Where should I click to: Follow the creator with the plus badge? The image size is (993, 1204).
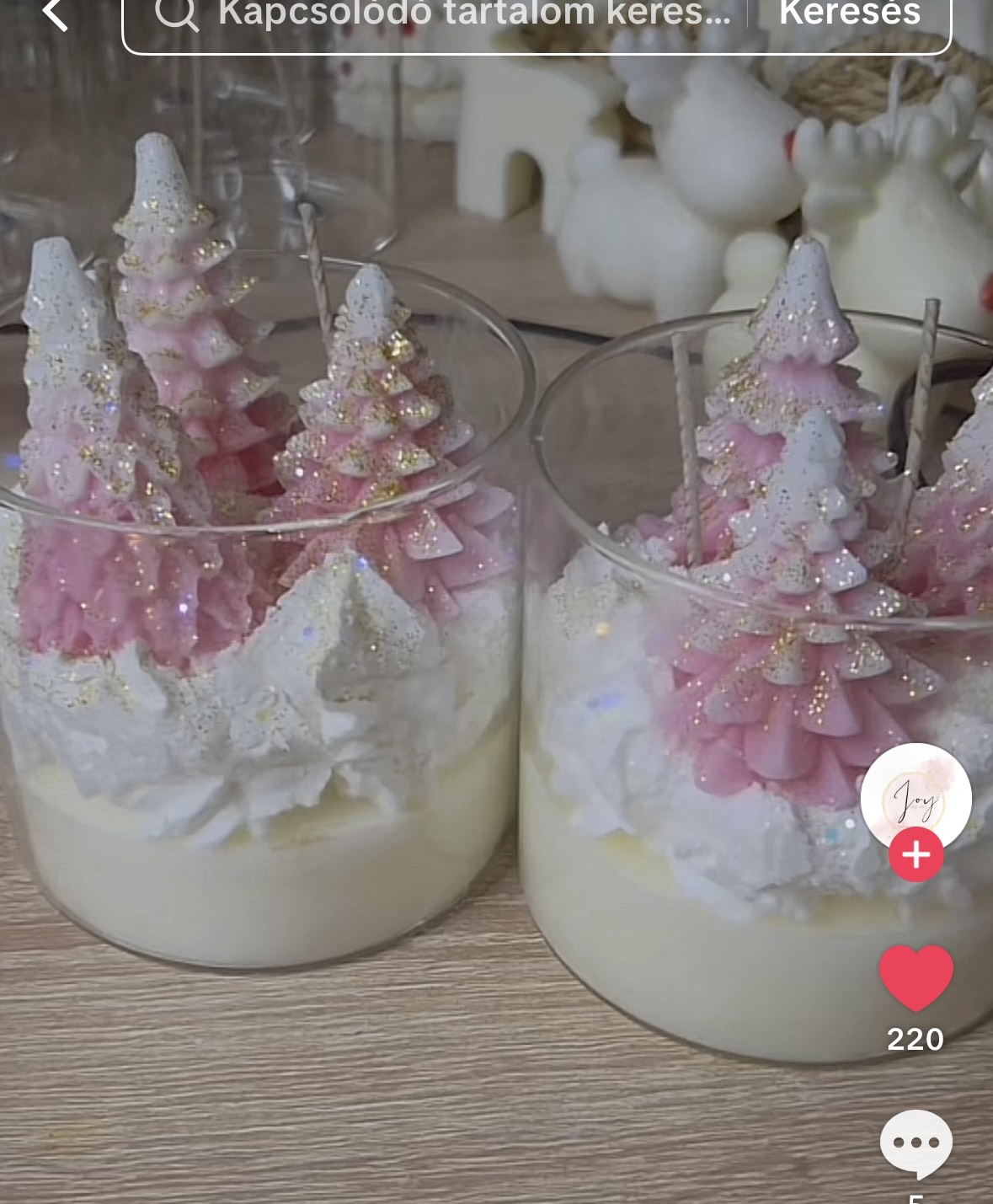(916, 854)
